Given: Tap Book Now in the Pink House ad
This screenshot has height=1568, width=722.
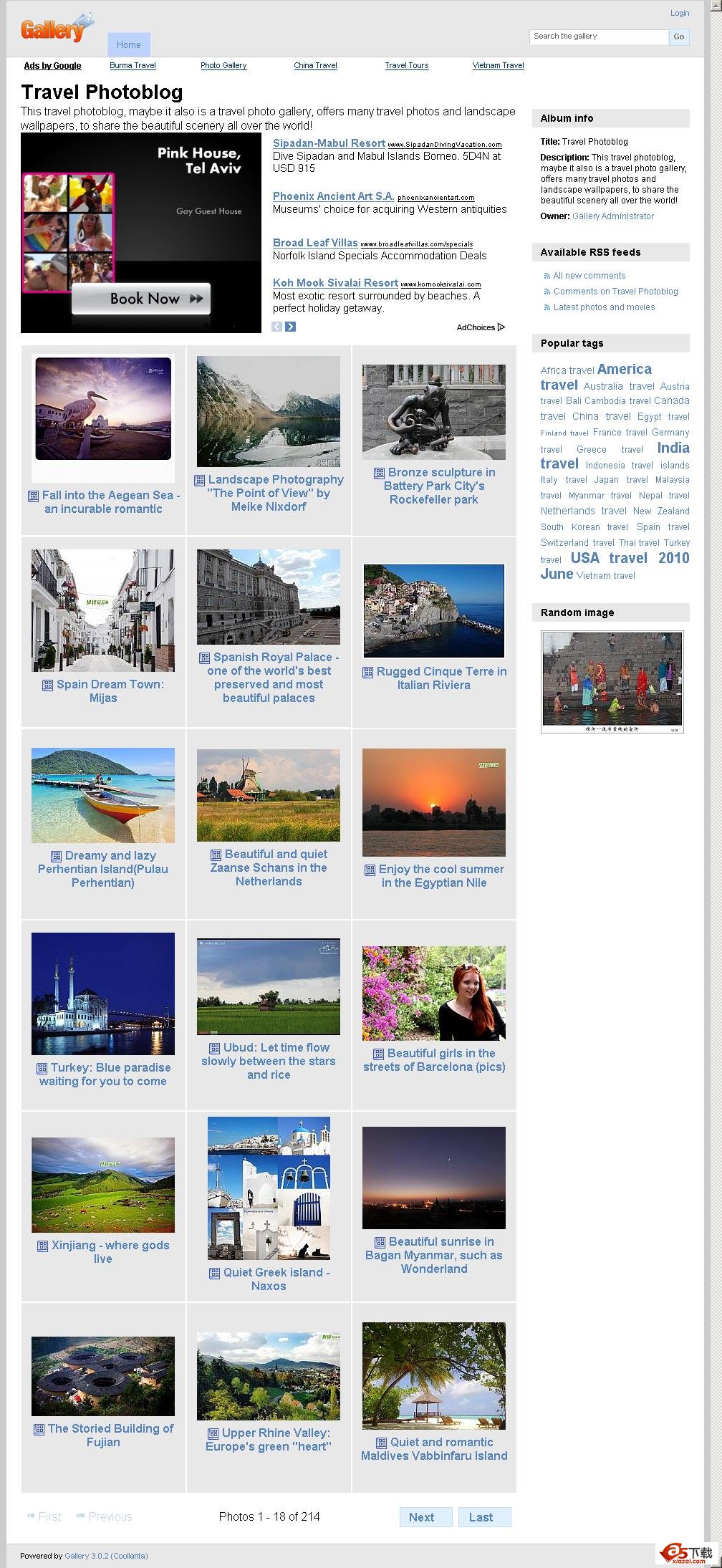Looking at the screenshot, I should pos(141,299).
